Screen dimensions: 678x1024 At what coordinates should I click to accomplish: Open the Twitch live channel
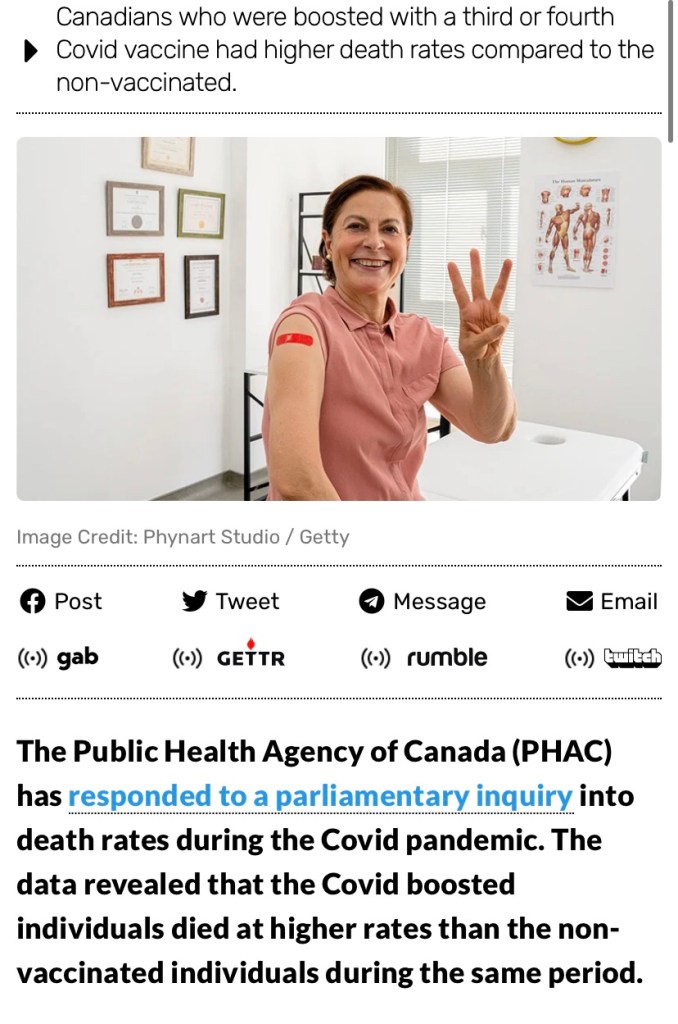tap(613, 657)
